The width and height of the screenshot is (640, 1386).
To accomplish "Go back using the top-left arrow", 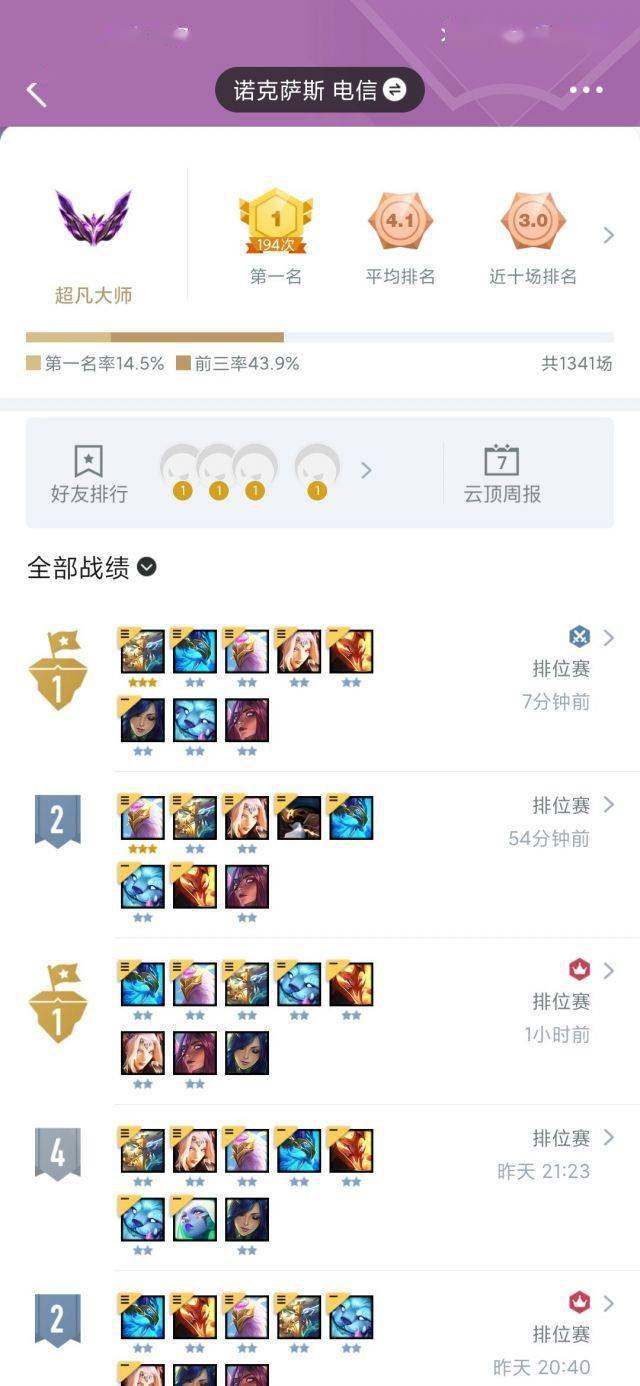I will (36, 94).
